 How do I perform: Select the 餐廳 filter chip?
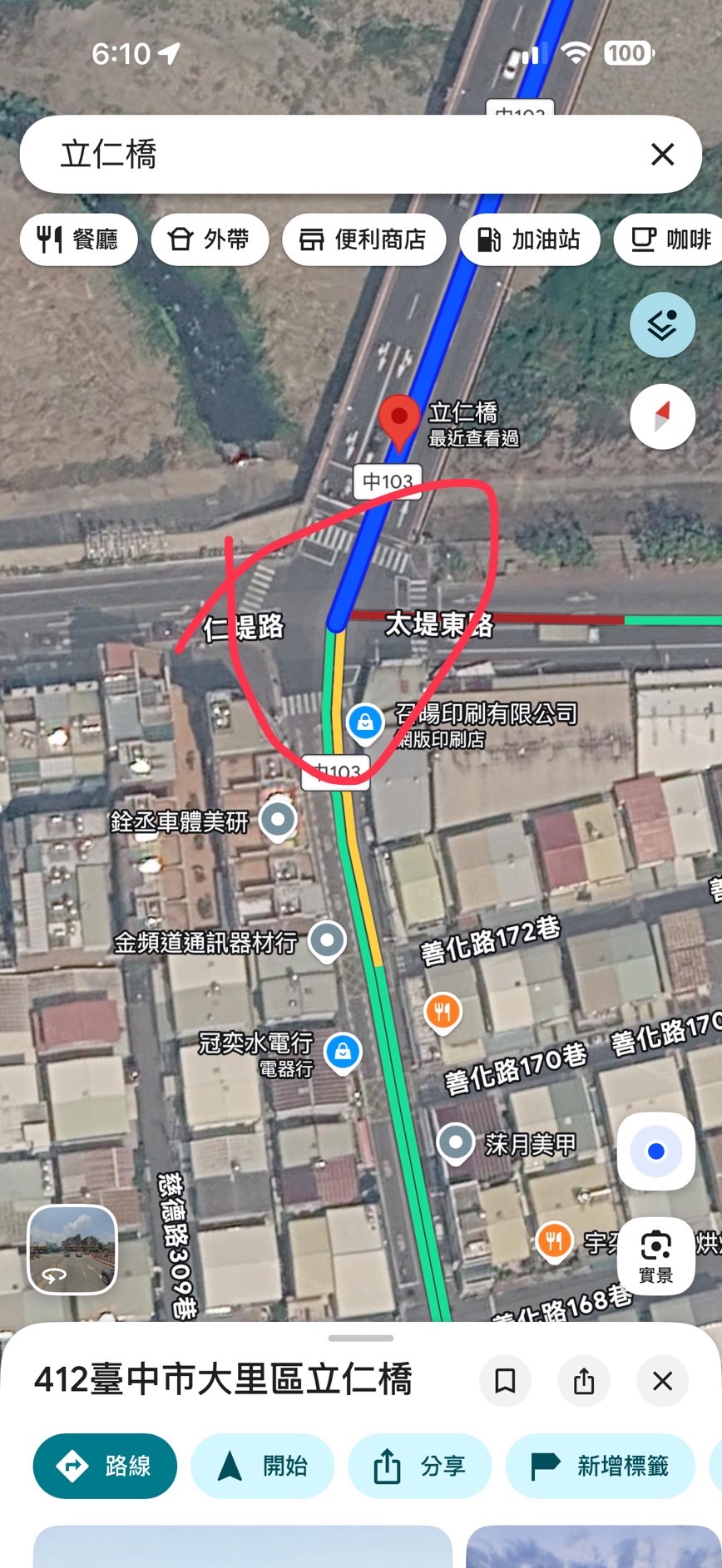point(78,239)
